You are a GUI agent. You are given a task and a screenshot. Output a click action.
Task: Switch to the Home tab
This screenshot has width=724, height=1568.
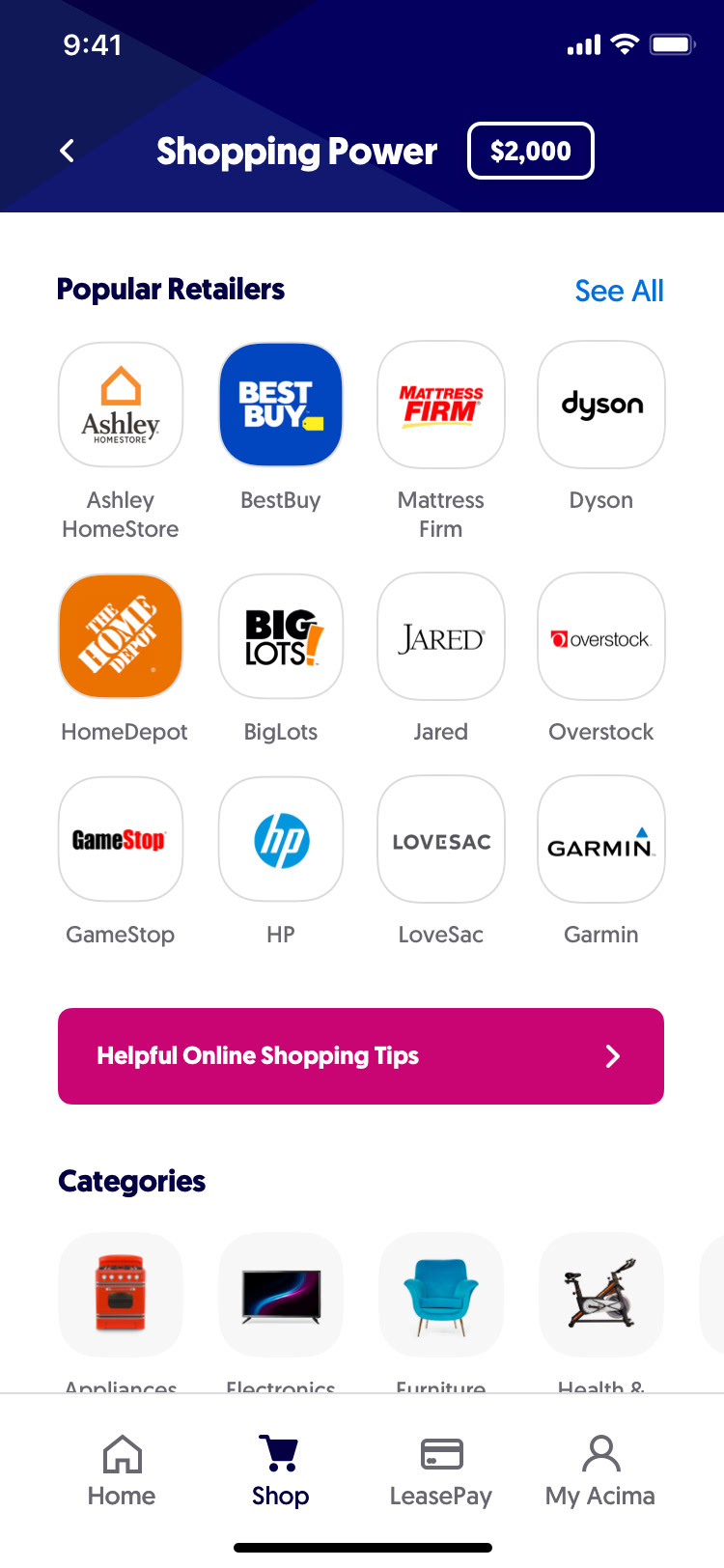[x=122, y=1470]
